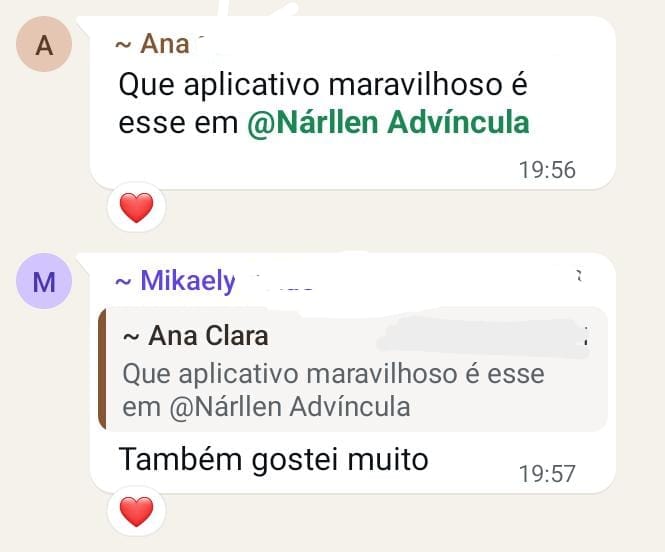Open Ana's profile avatar

point(45,45)
